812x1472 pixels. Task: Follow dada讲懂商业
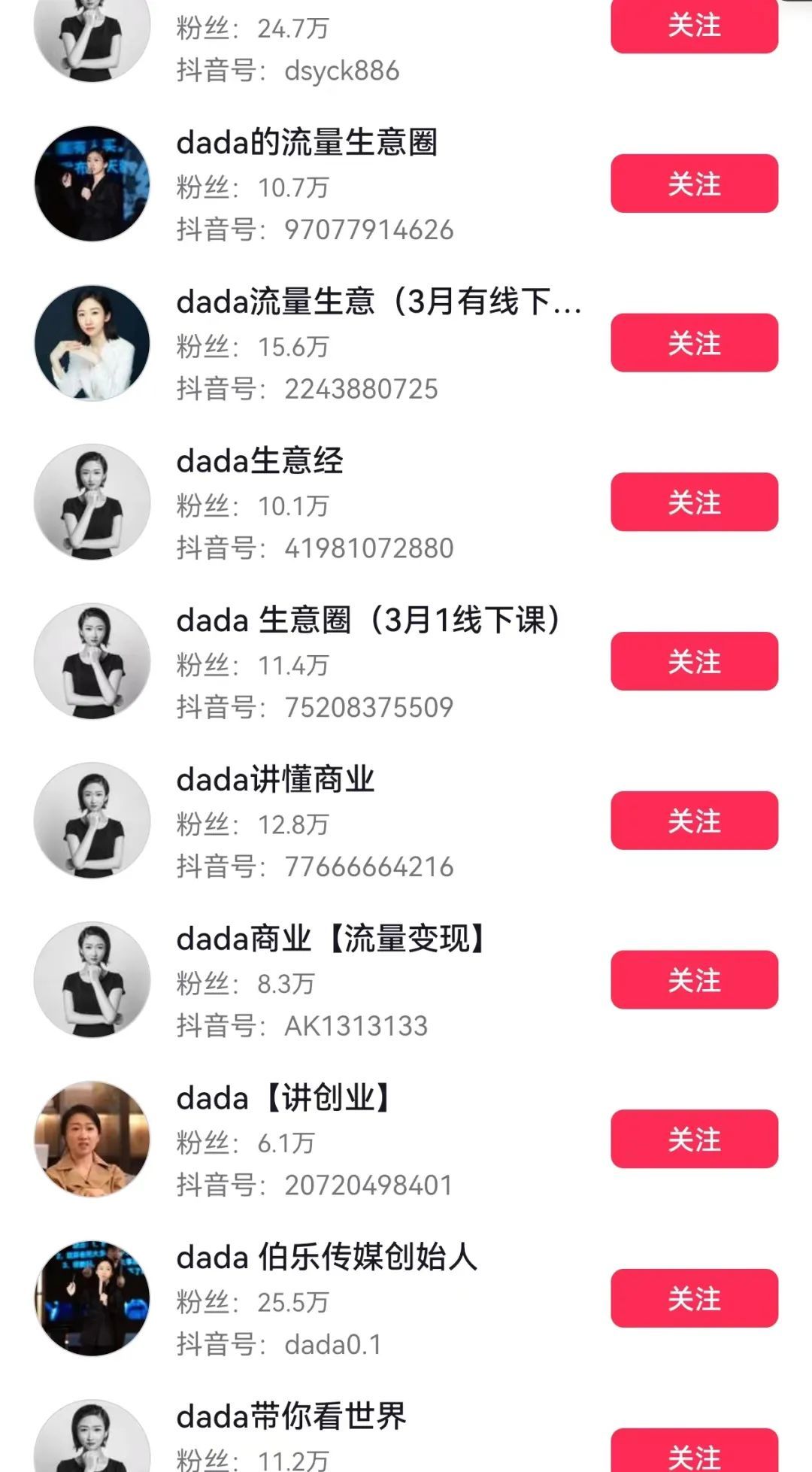point(693,821)
